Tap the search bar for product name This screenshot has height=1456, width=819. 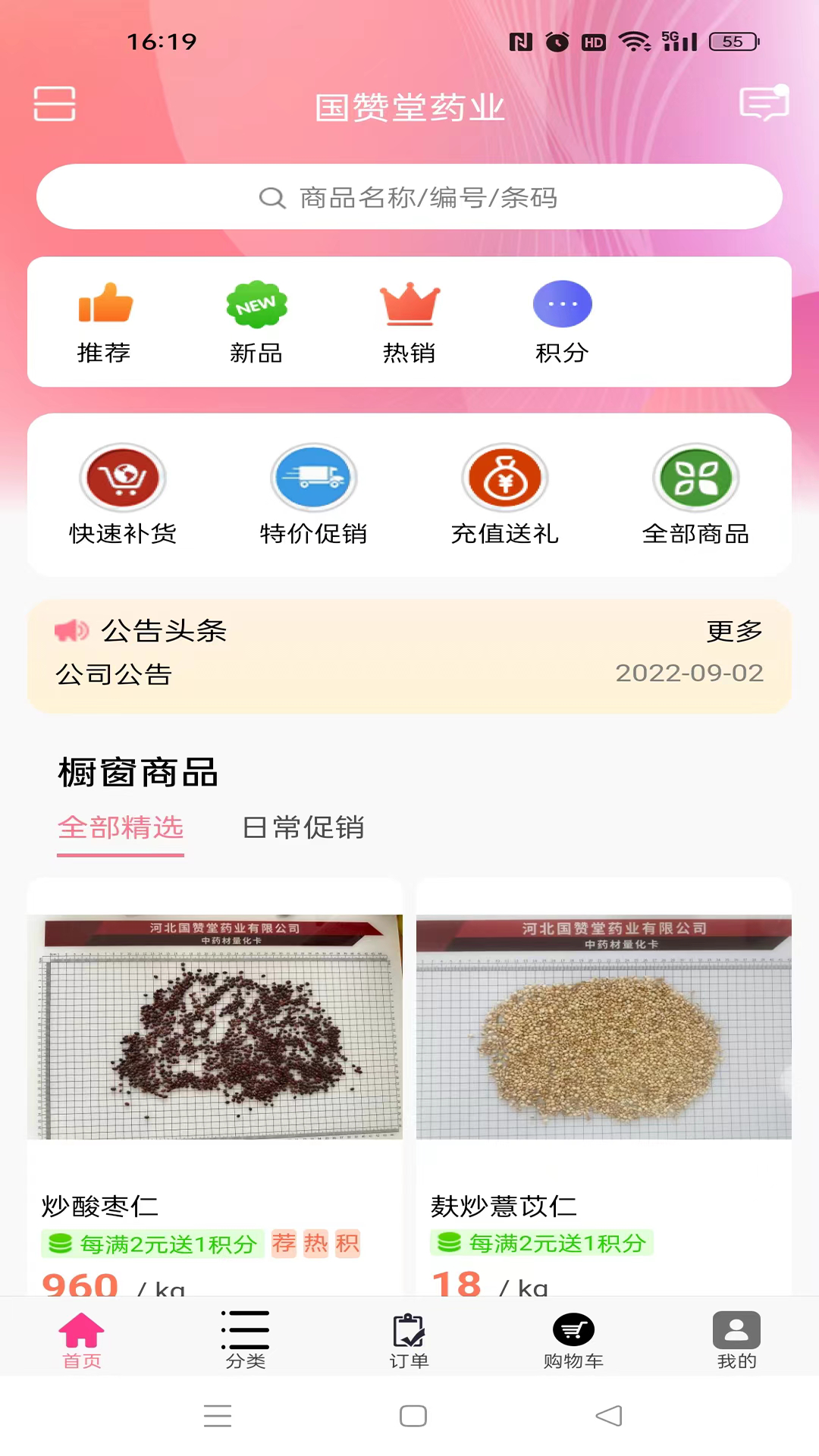point(409,197)
